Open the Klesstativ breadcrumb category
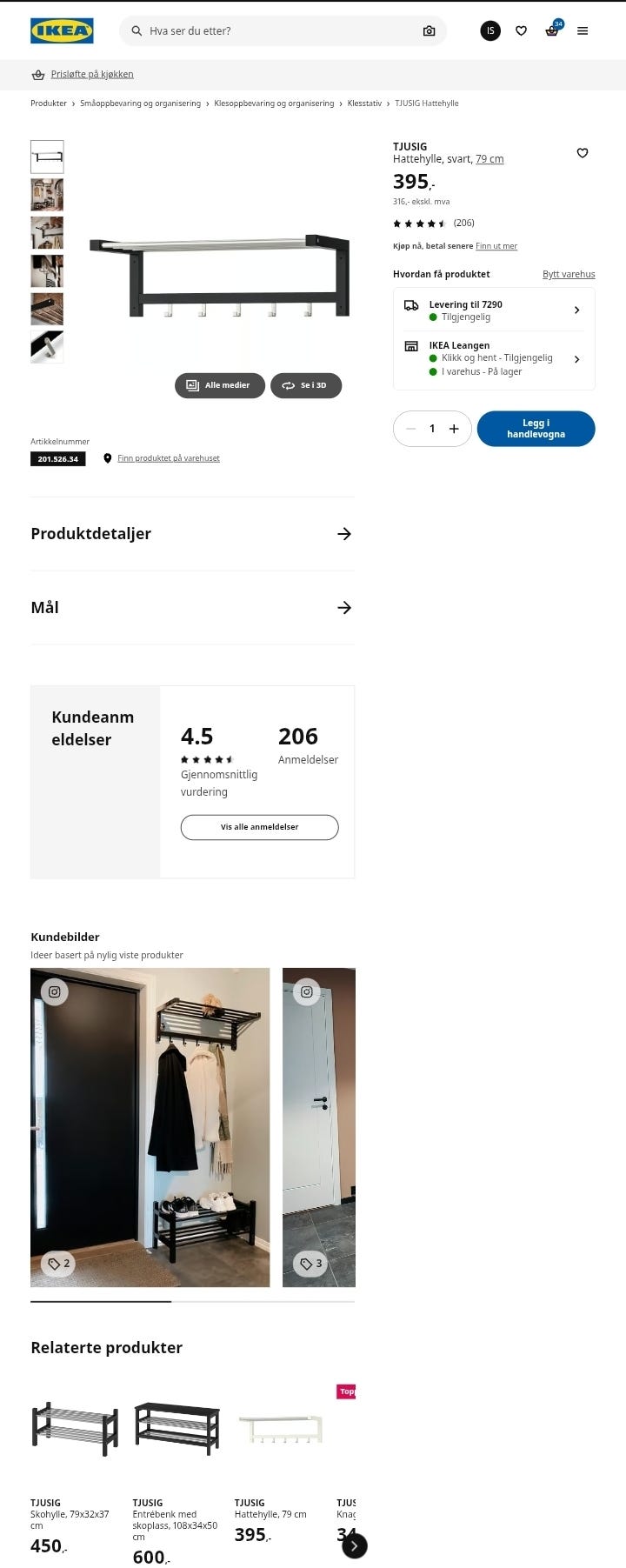 pyautogui.click(x=364, y=103)
